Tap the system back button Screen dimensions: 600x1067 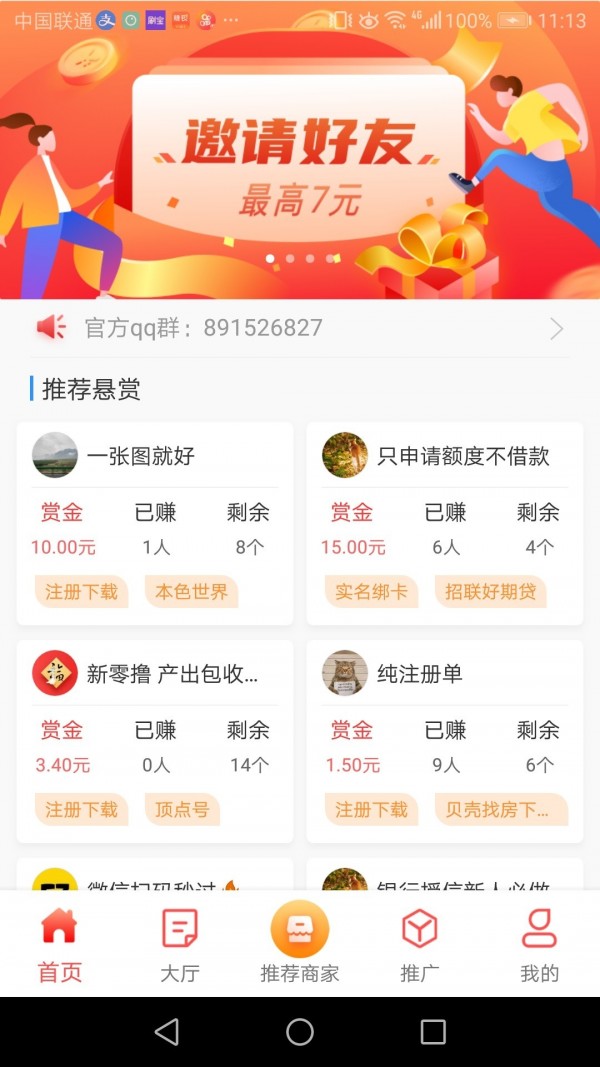(x=167, y=1032)
